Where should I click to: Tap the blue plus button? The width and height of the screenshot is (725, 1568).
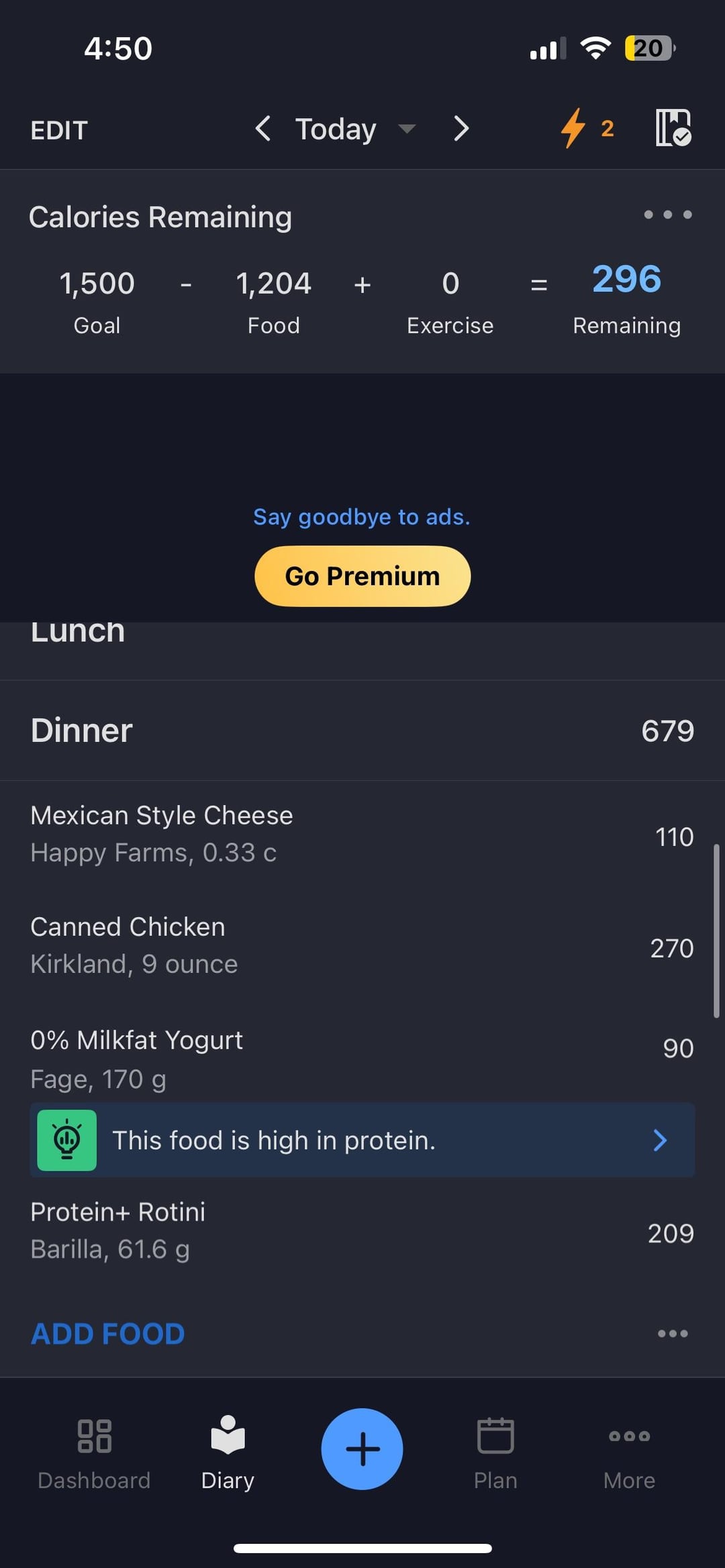click(x=362, y=1449)
